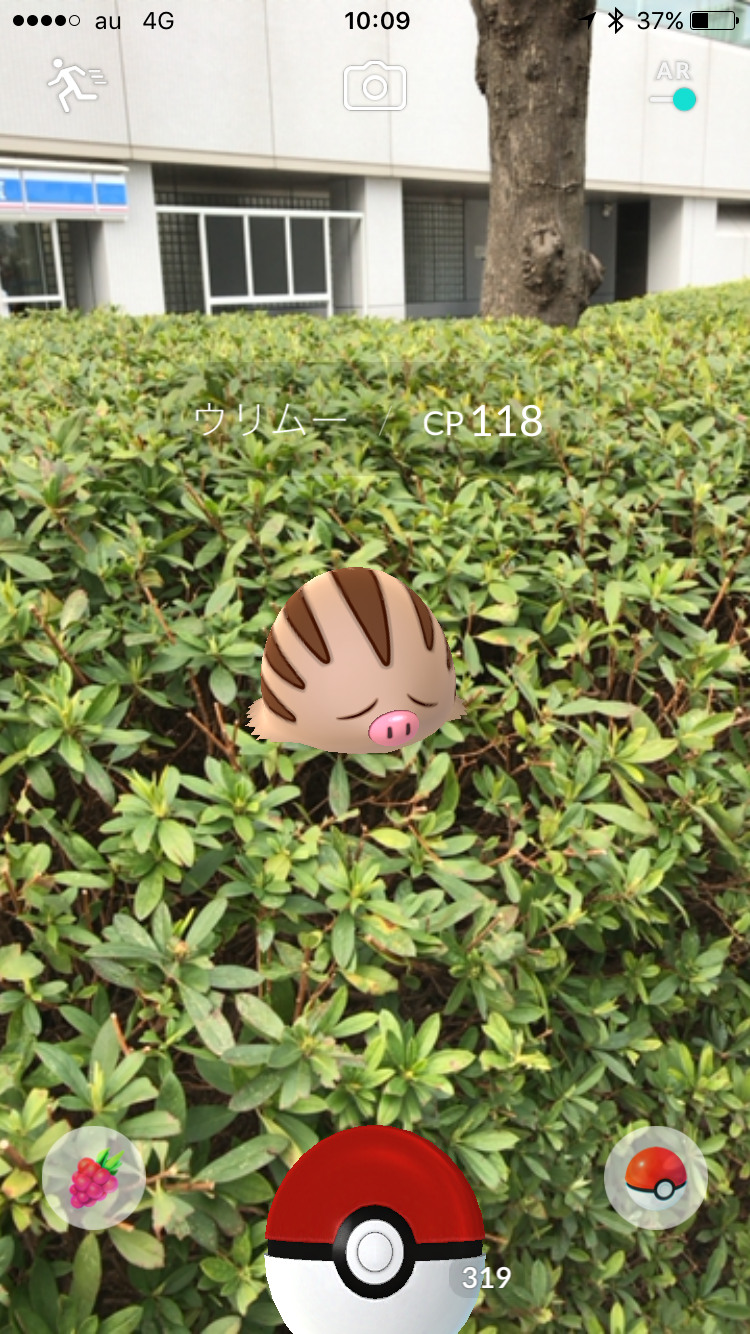This screenshot has height=1334, width=750.
Task: Turn off the AR mode switch
Action: click(673, 98)
